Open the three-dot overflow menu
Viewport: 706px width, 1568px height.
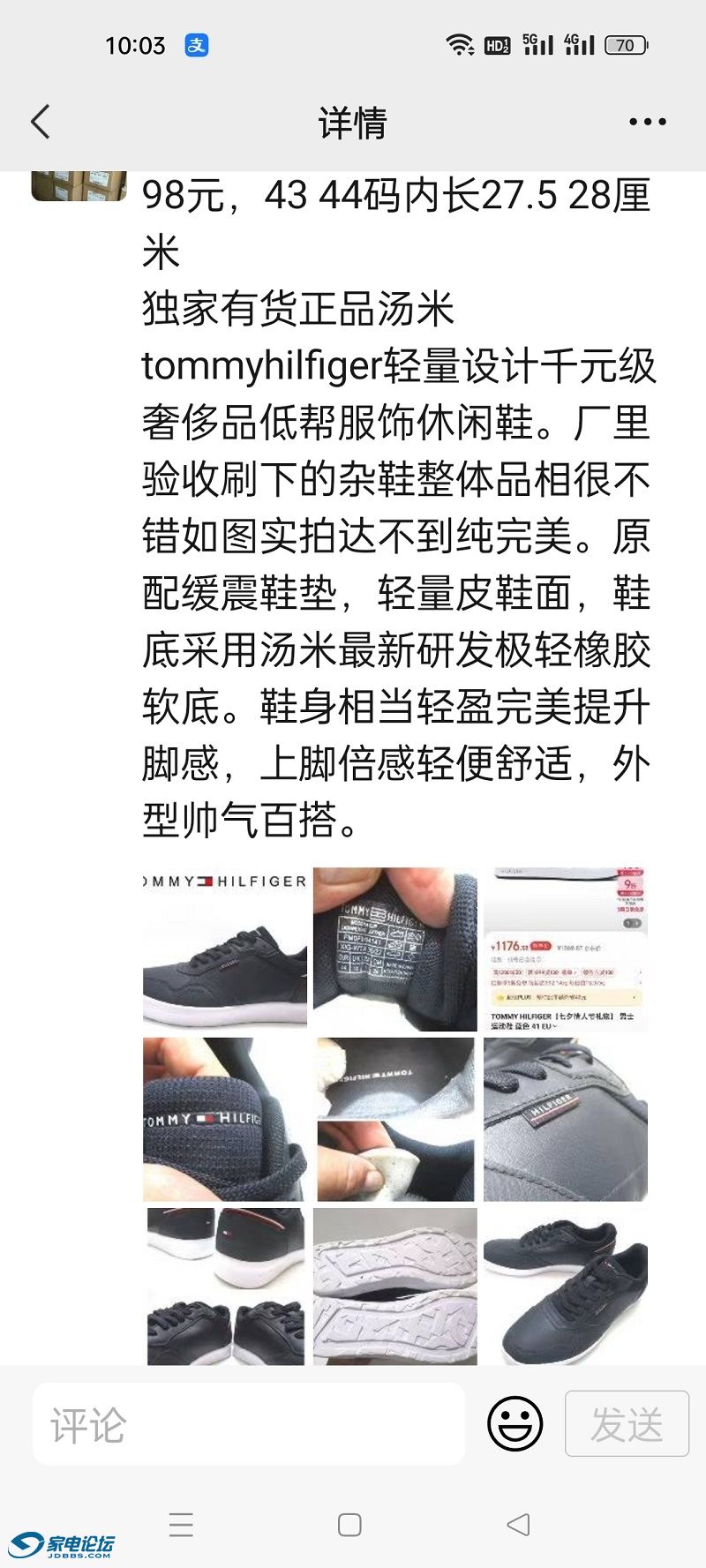[x=647, y=123]
